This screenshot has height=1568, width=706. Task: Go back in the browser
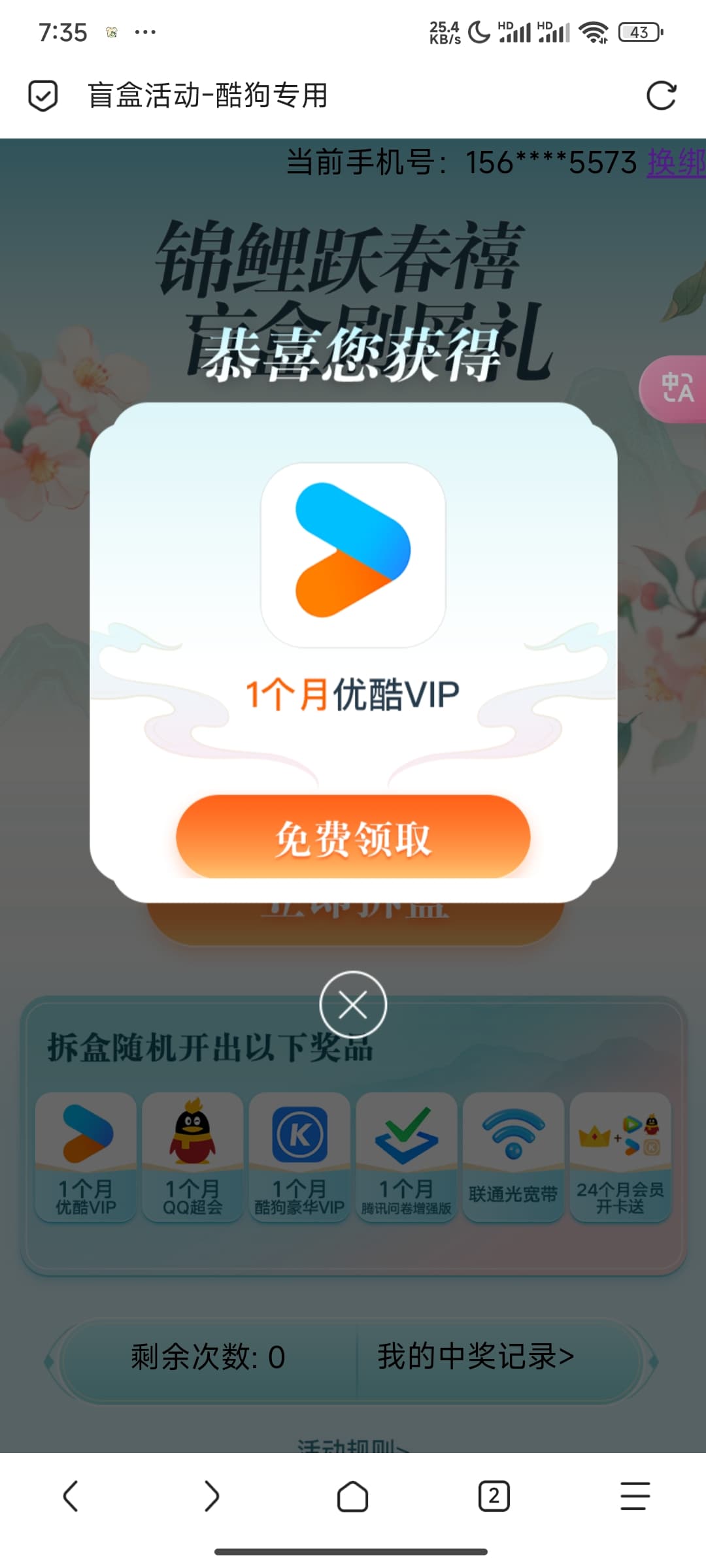[71, 1496]
